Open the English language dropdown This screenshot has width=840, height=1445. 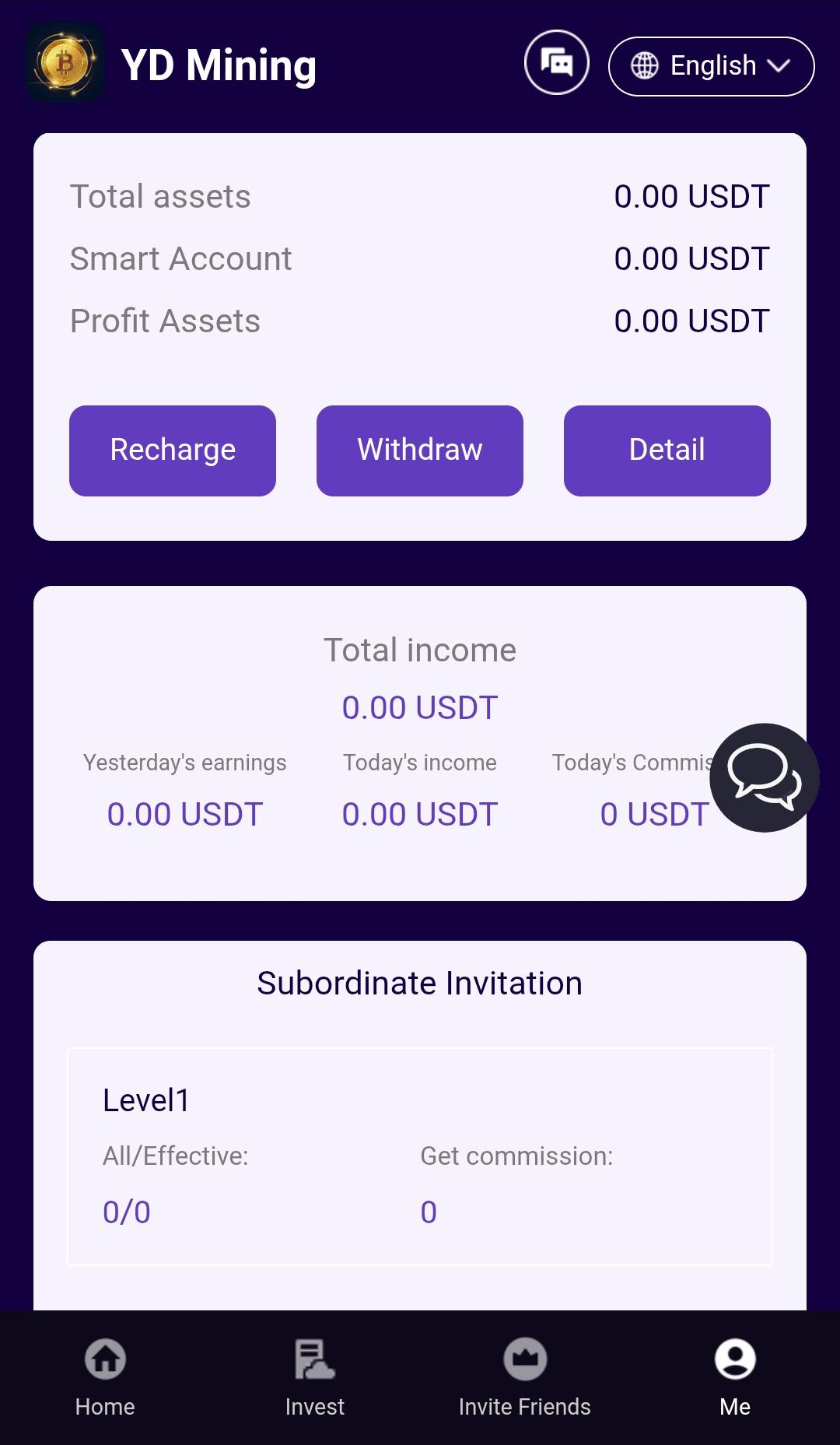[710, 66]
